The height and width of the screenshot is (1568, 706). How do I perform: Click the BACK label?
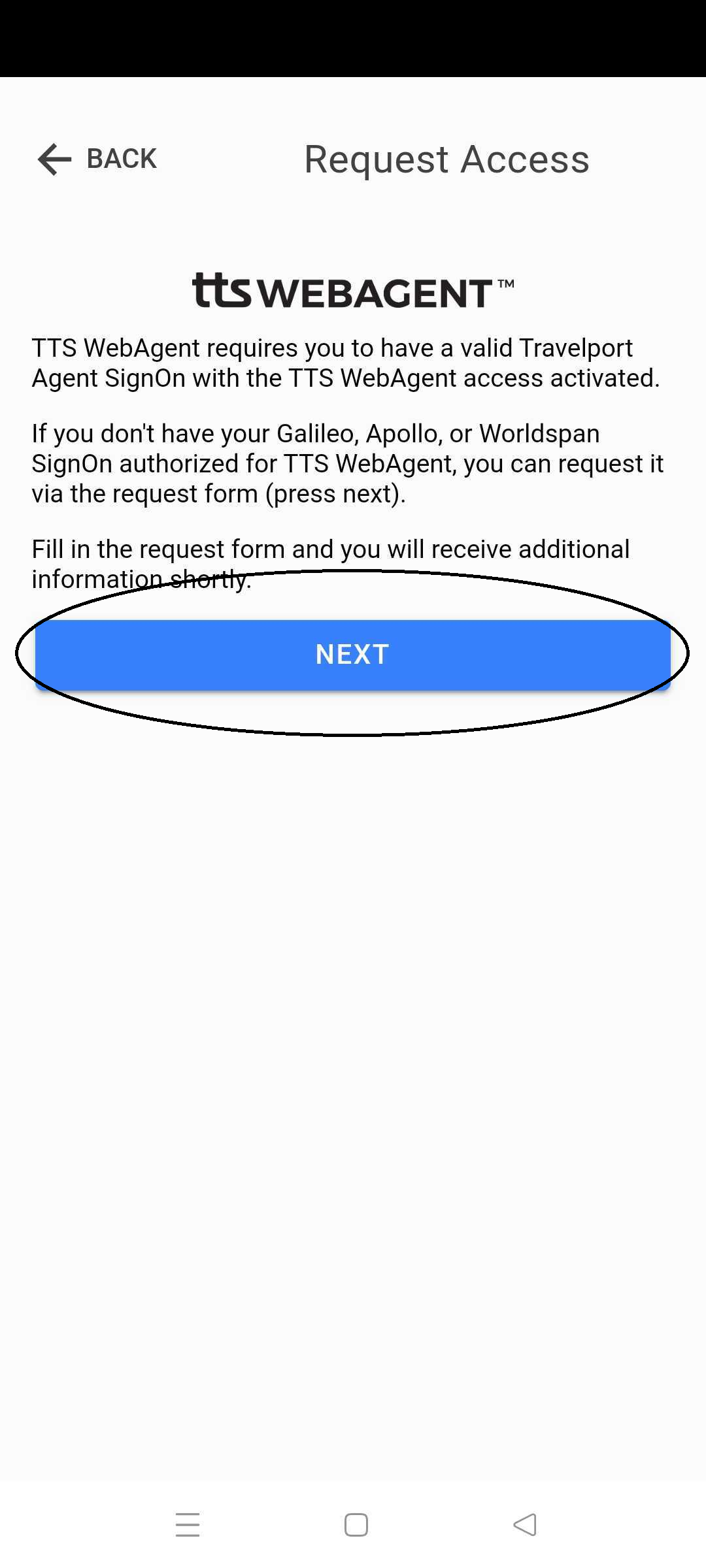120,157
